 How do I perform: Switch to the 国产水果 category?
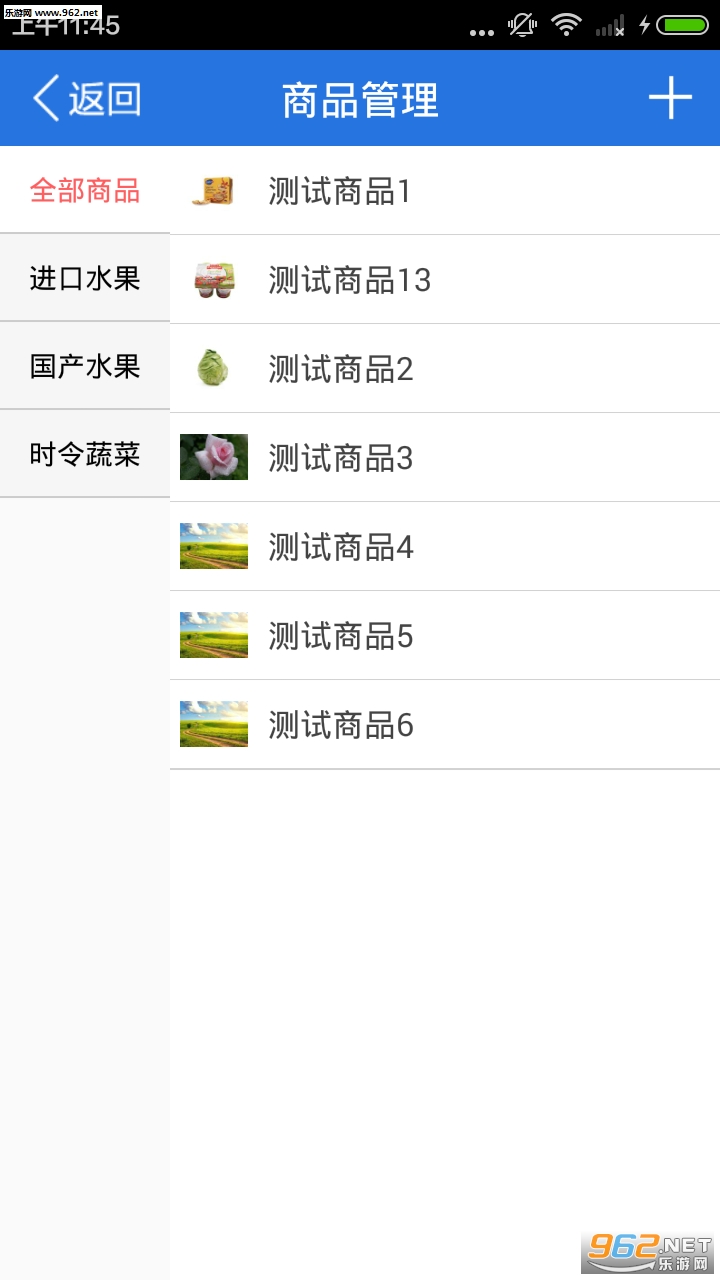85,366
